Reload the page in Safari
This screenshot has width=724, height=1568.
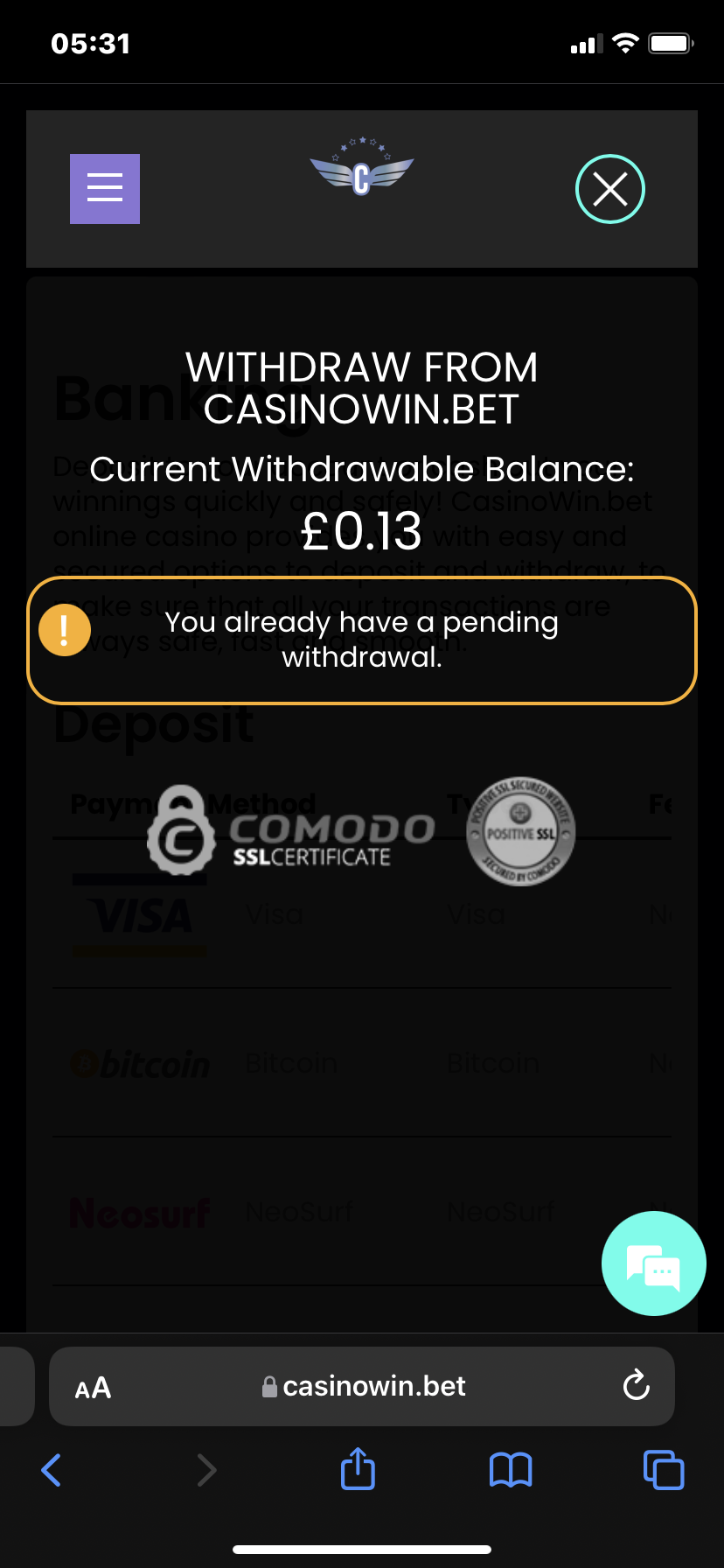[x=636, y=1386]
